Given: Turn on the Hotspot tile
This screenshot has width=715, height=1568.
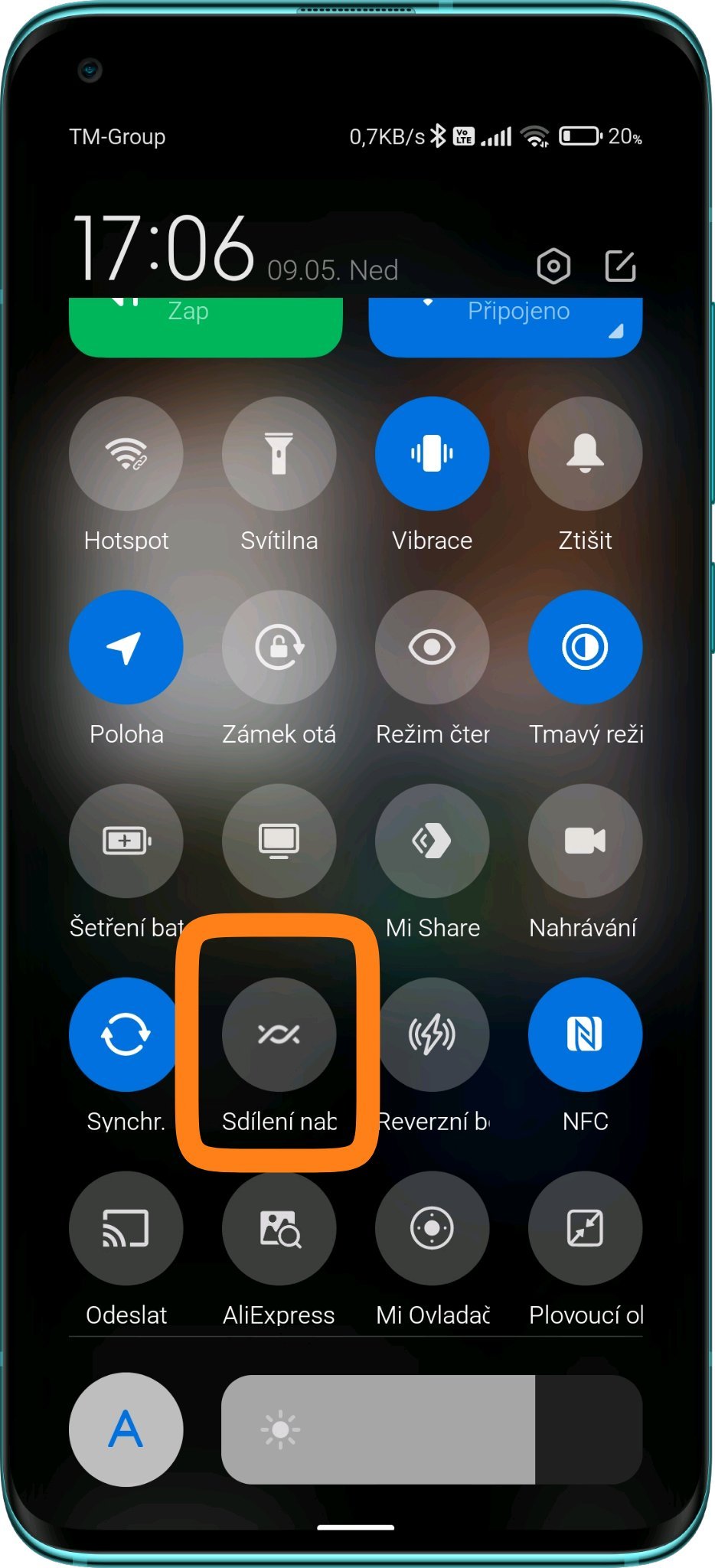Looking at the screenshot, I should (126, 453).
